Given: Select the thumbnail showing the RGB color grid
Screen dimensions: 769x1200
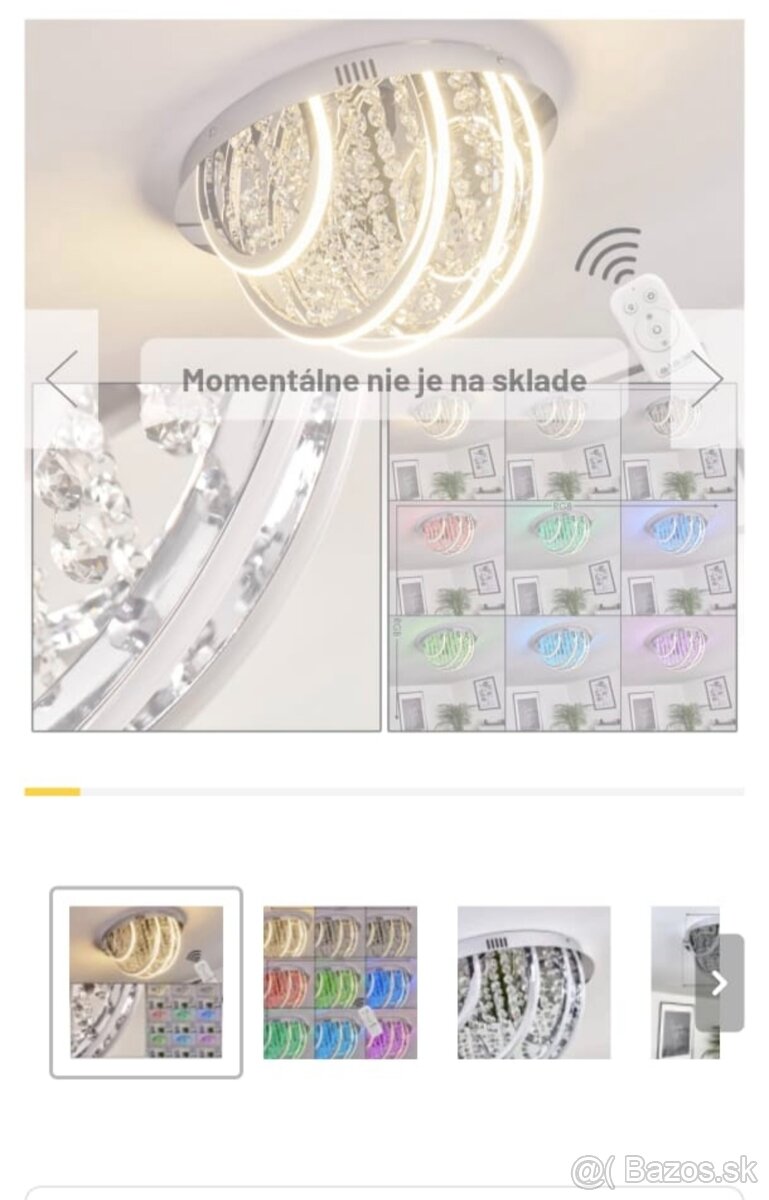Looking at the screenshot, I should pyautogui.click(x=340, y=982).
